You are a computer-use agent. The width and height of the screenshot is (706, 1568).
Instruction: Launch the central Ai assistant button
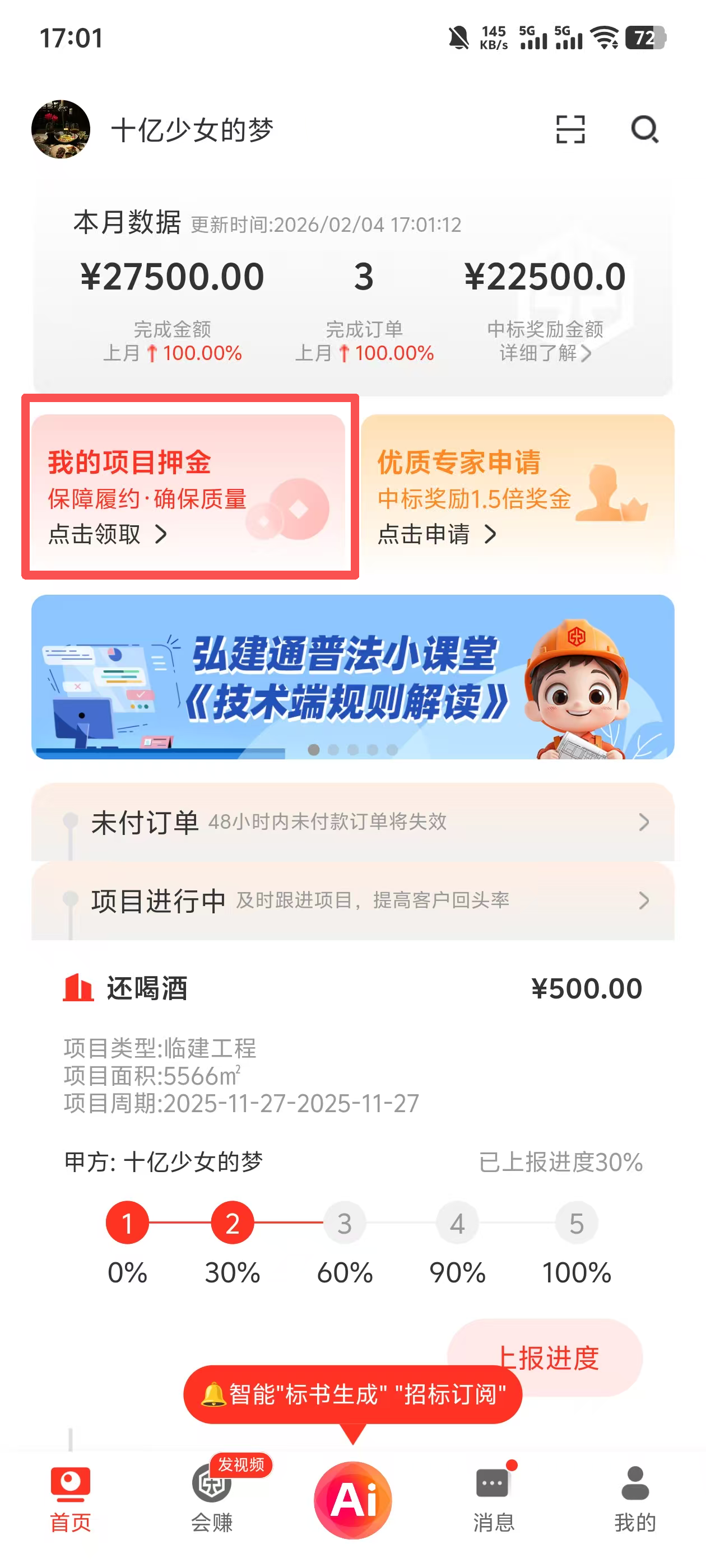[352, 1500]
